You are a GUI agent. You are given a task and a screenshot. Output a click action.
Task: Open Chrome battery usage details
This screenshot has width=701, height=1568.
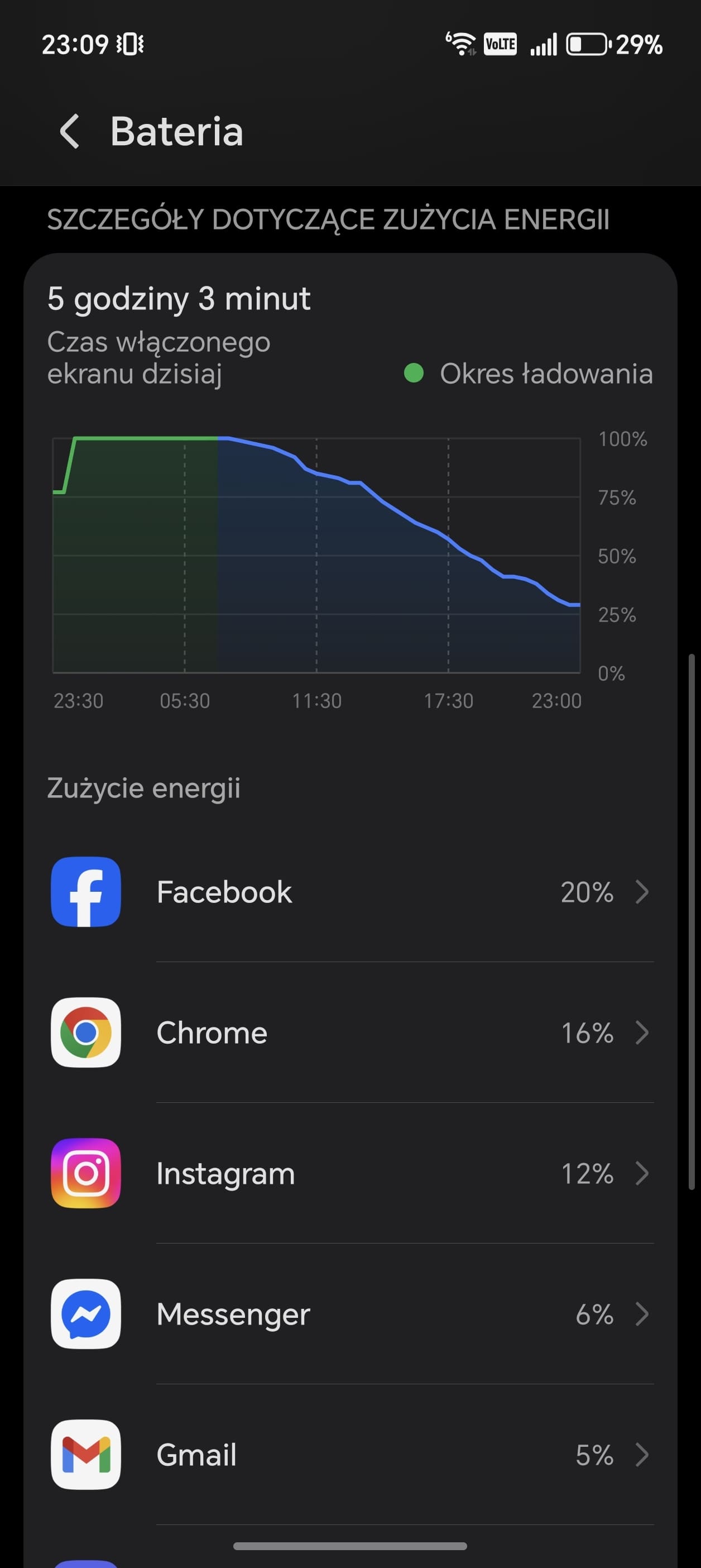(x=350, y=1033)
